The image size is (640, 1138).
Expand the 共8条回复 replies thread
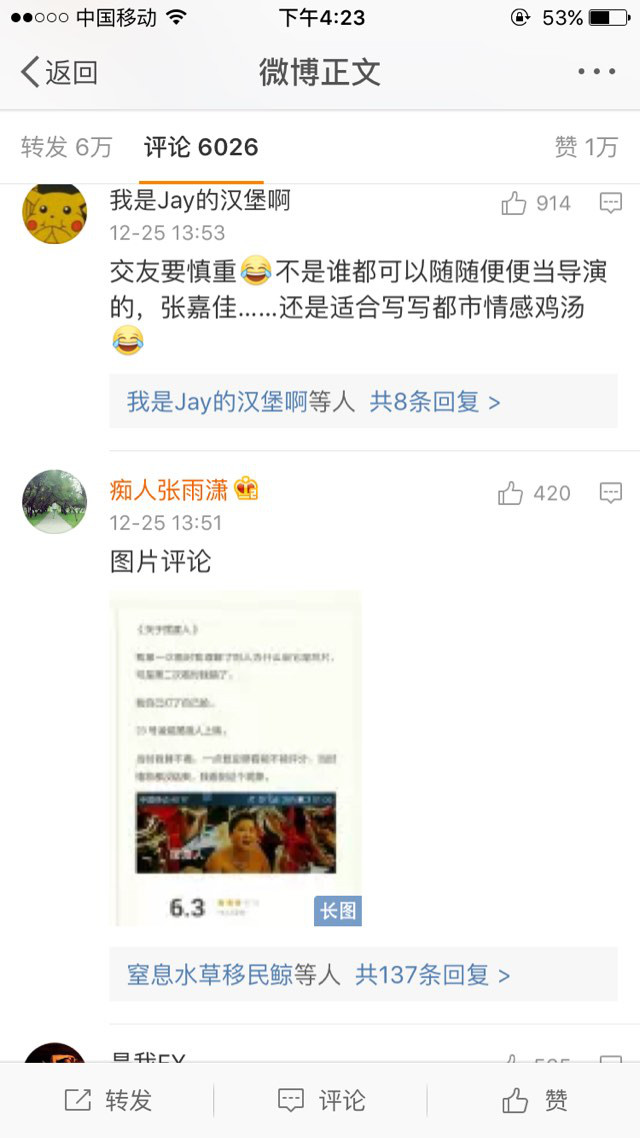435,402
